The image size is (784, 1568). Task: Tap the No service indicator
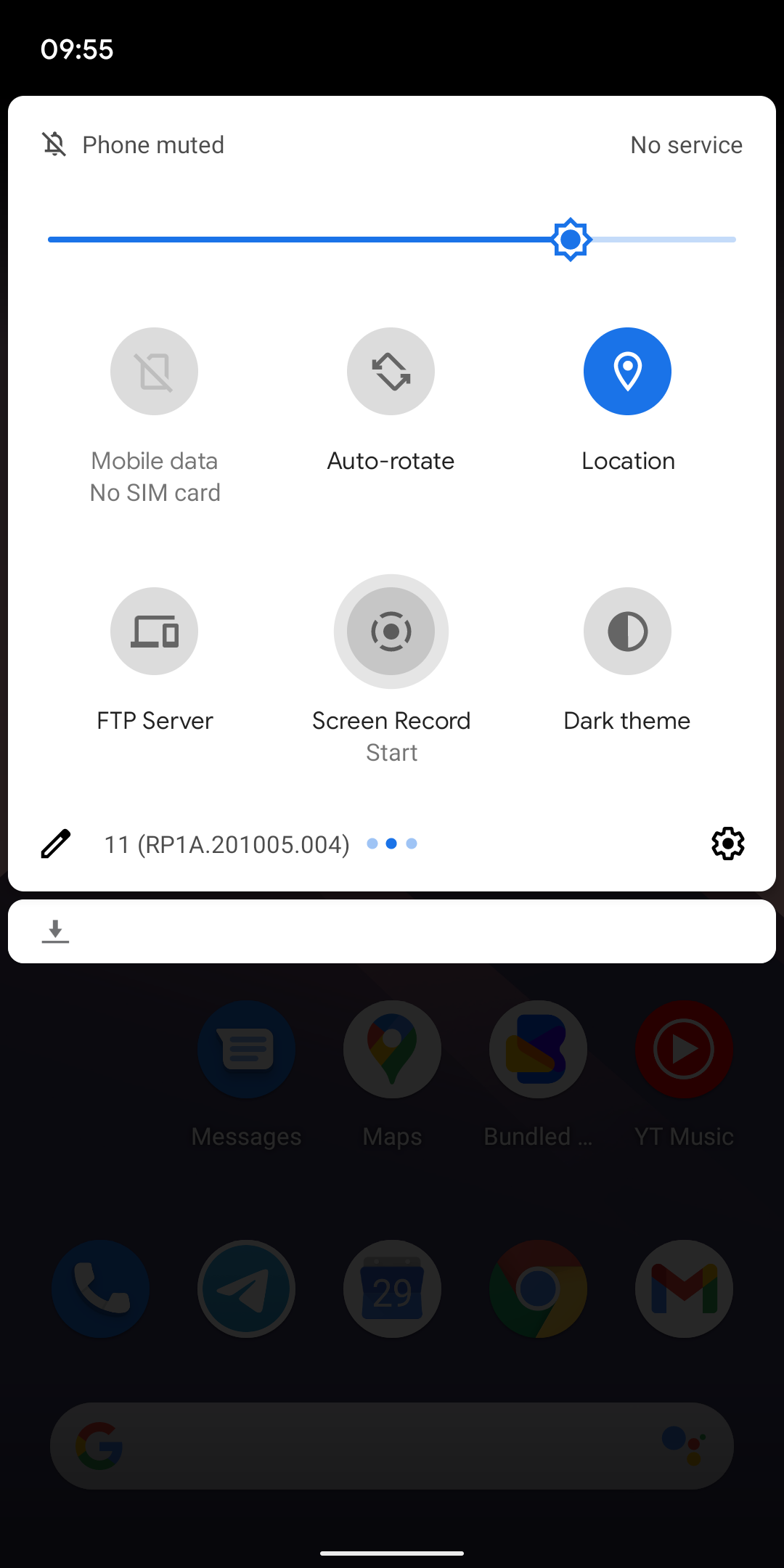(x=685, y=144)
